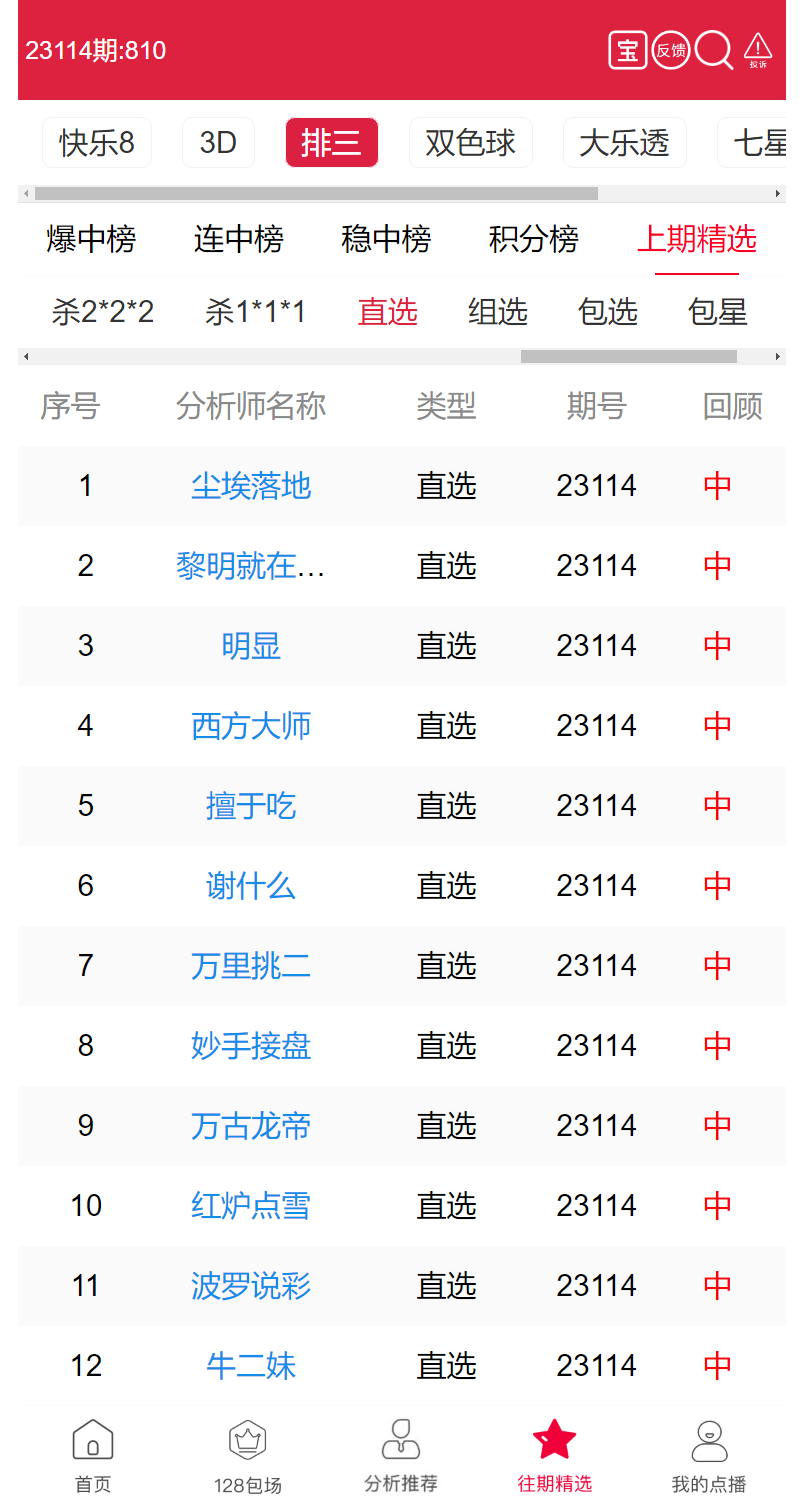Open the 投诉 complaint warning icon

point(758,50)
